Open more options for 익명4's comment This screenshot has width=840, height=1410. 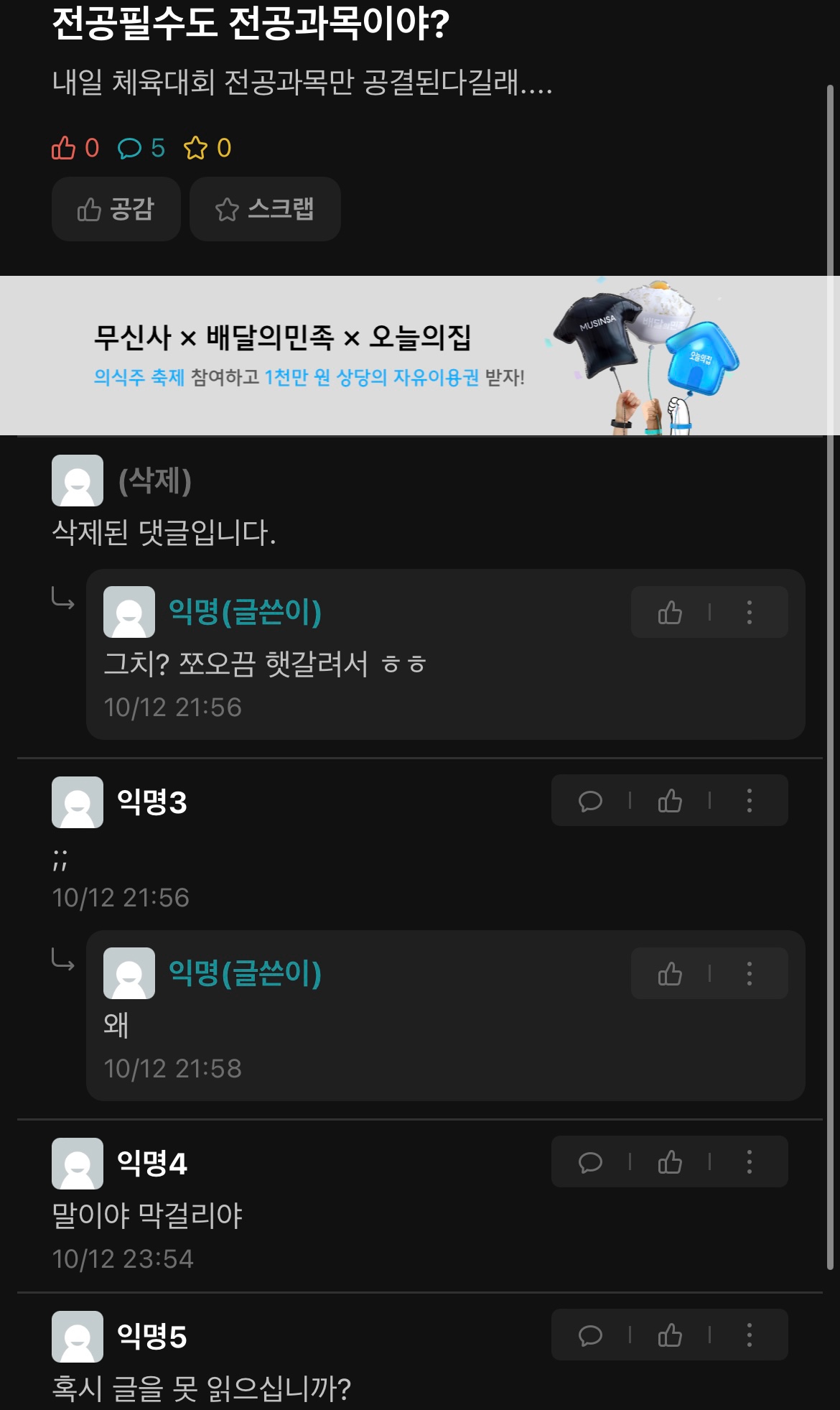coord(749,1162)
